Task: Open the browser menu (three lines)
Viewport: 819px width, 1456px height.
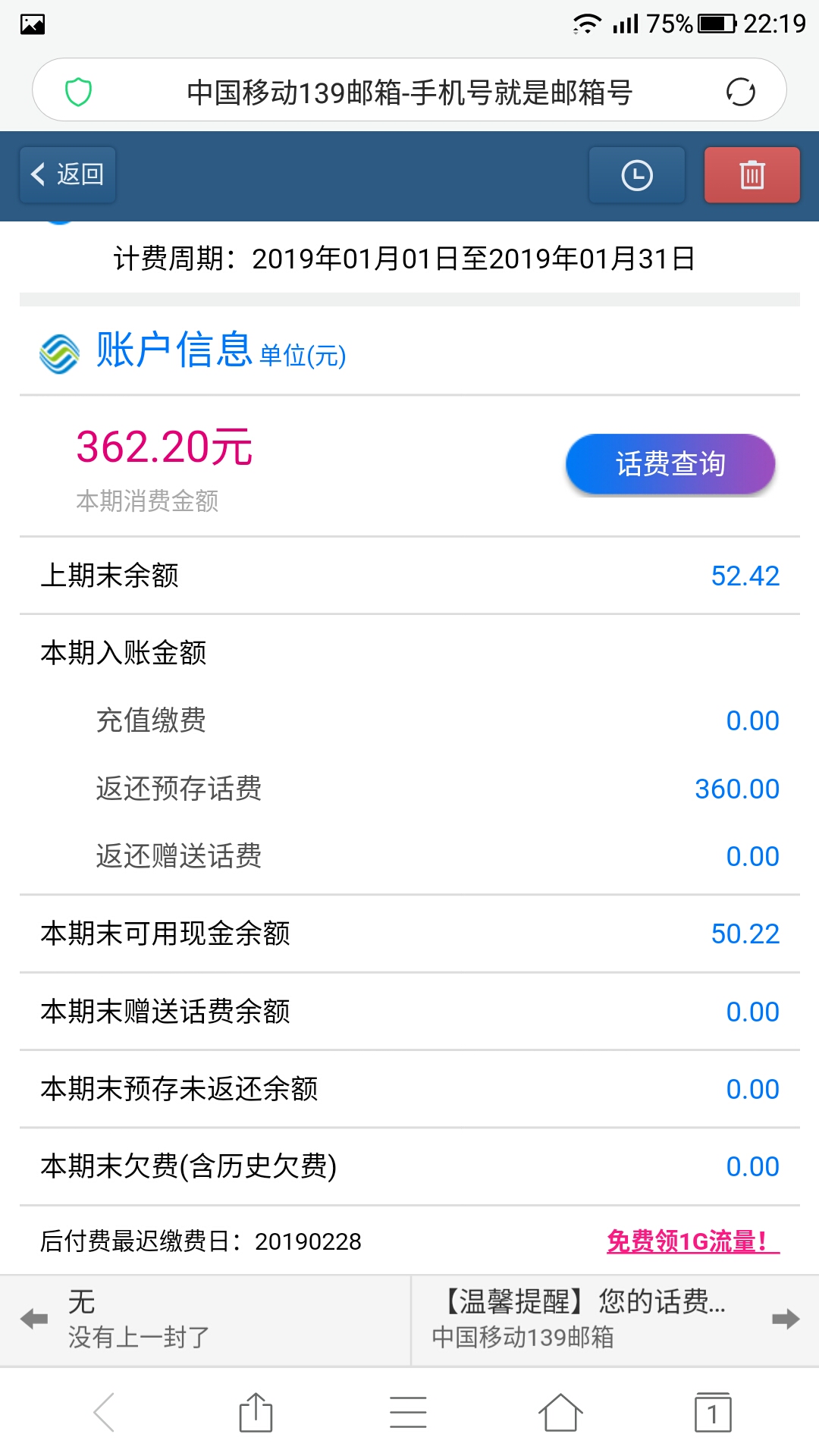Action: point(408,1413)
